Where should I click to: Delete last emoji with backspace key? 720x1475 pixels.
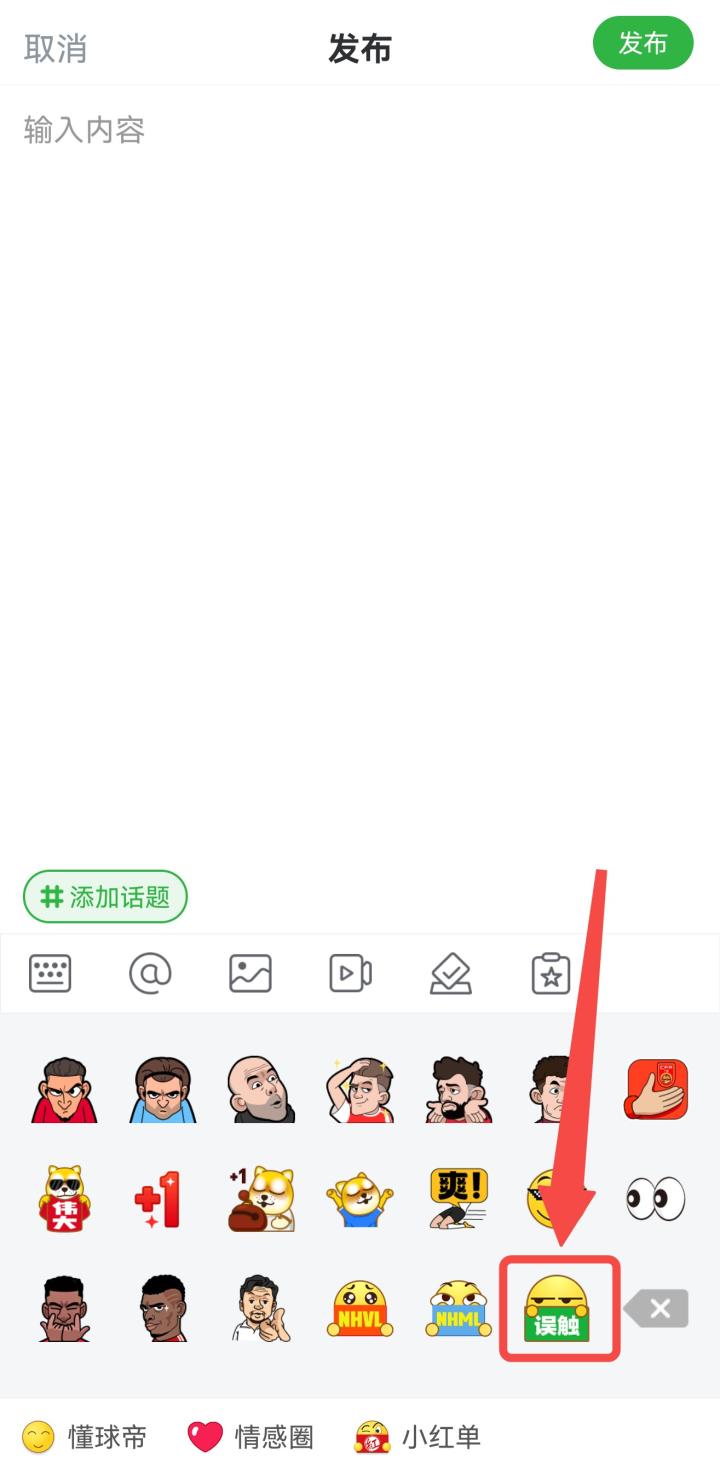[x=657, y=1308]
